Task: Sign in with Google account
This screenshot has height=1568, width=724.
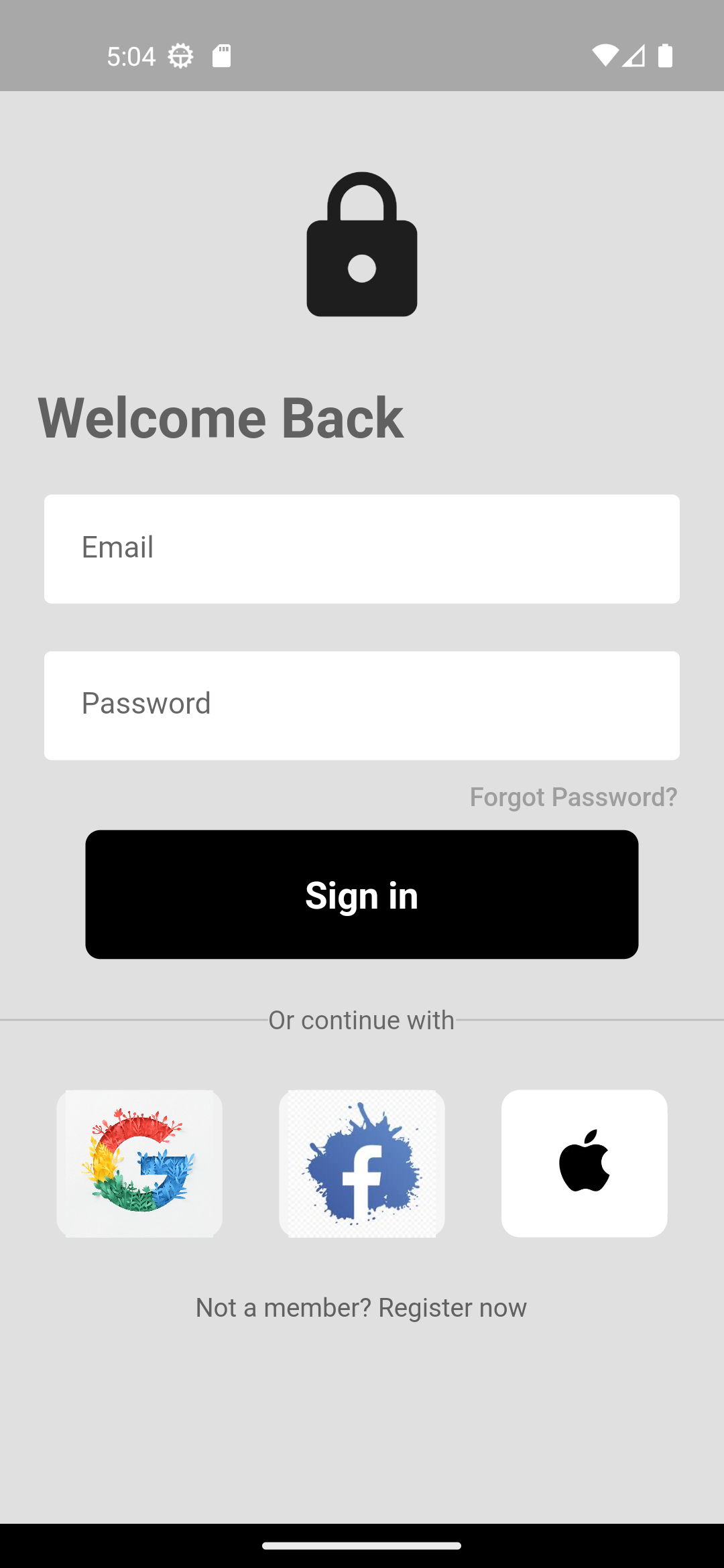Action: (139, 1163)
